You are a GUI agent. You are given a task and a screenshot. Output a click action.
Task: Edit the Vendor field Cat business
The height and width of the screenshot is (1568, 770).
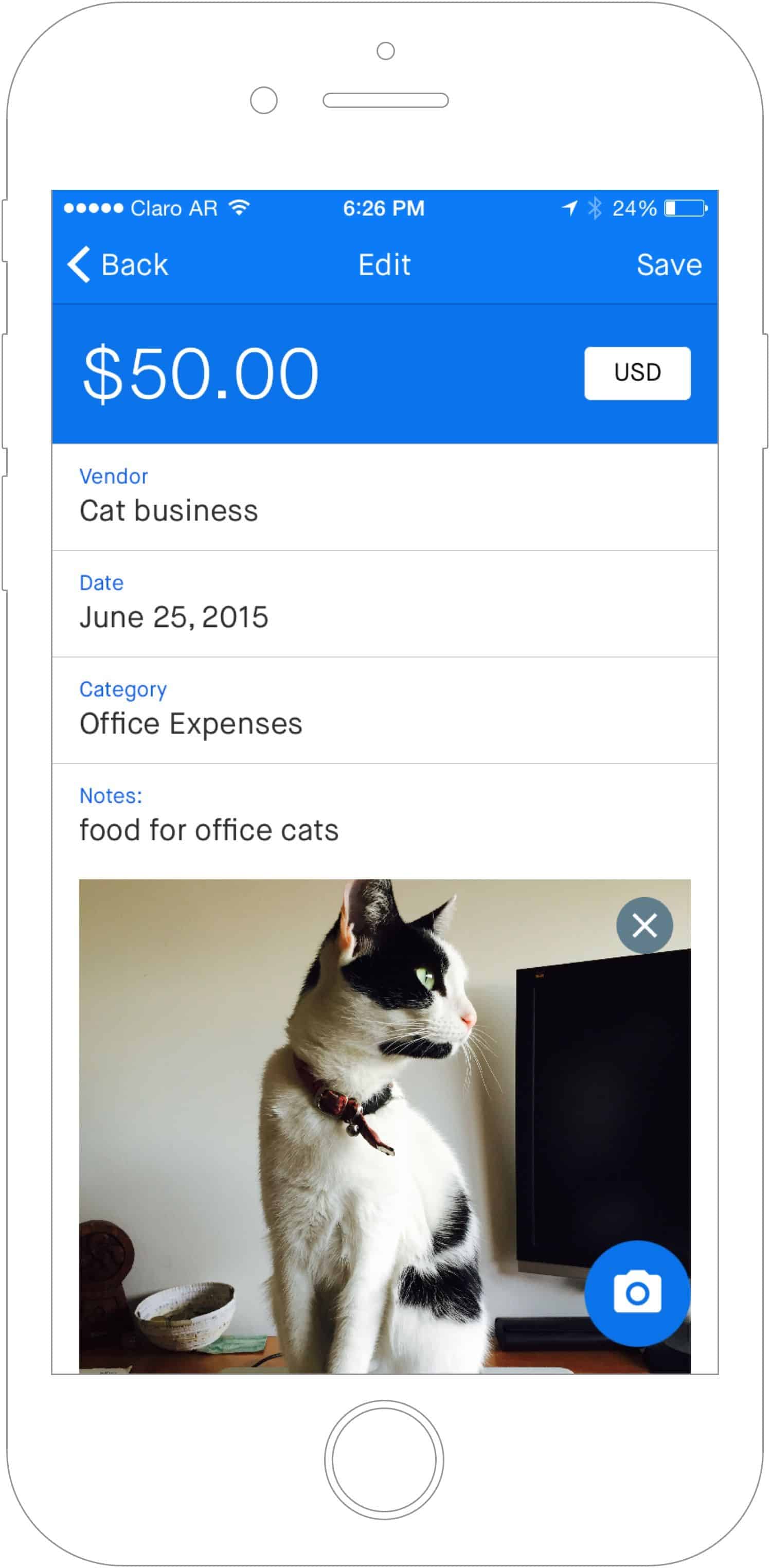pos(385,497)
